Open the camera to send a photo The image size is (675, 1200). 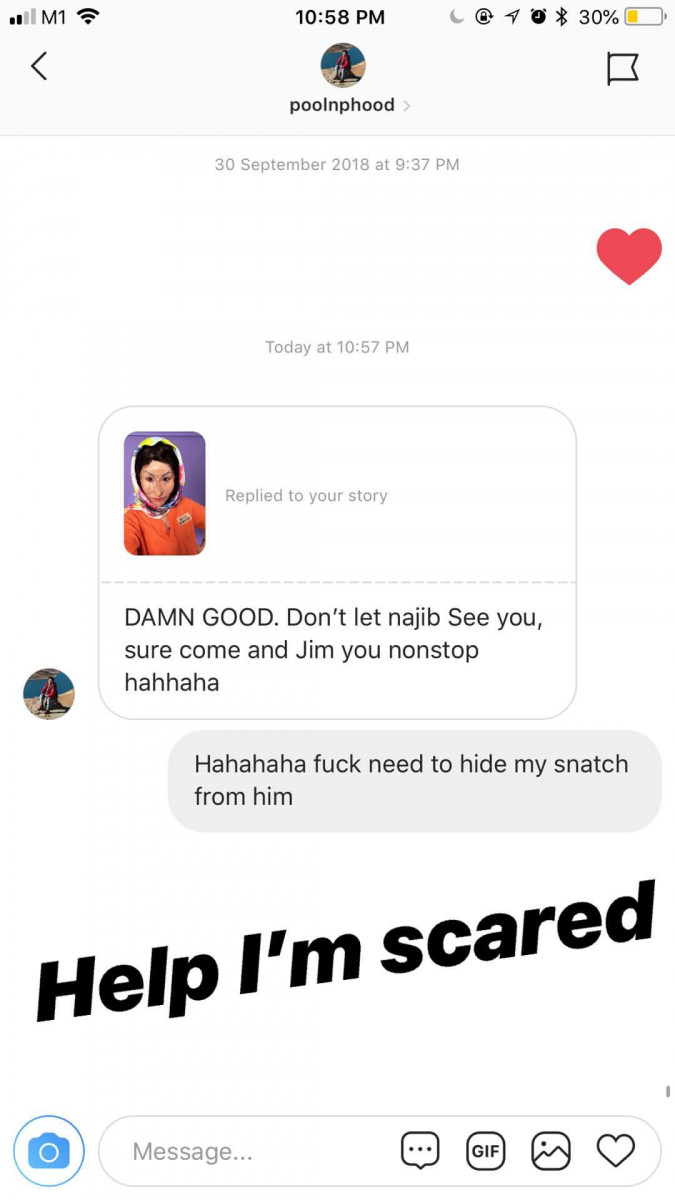click(x=49, y=1151)
